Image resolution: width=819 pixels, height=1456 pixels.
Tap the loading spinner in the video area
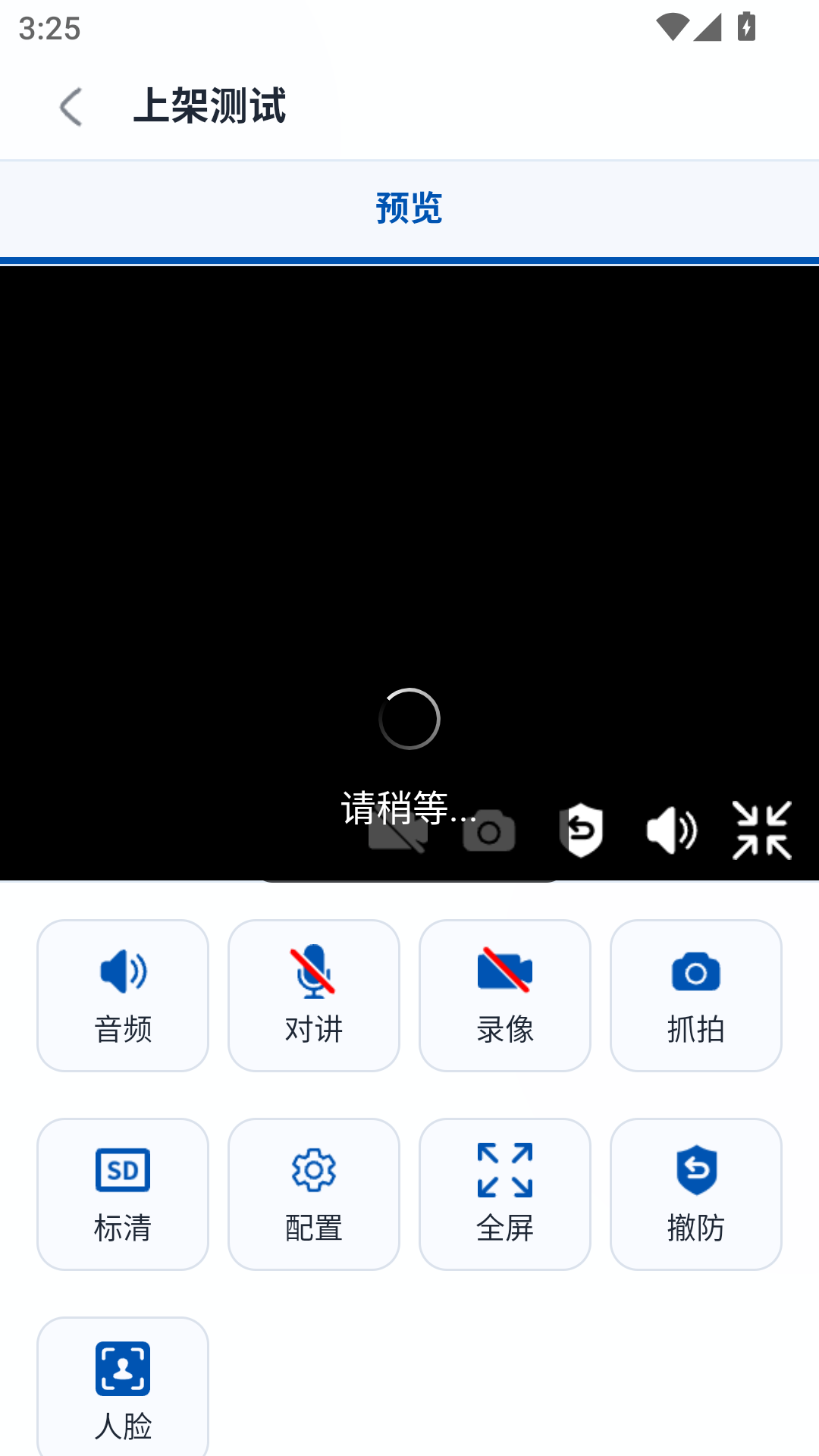pyautogui.click(x=409, y=717)
